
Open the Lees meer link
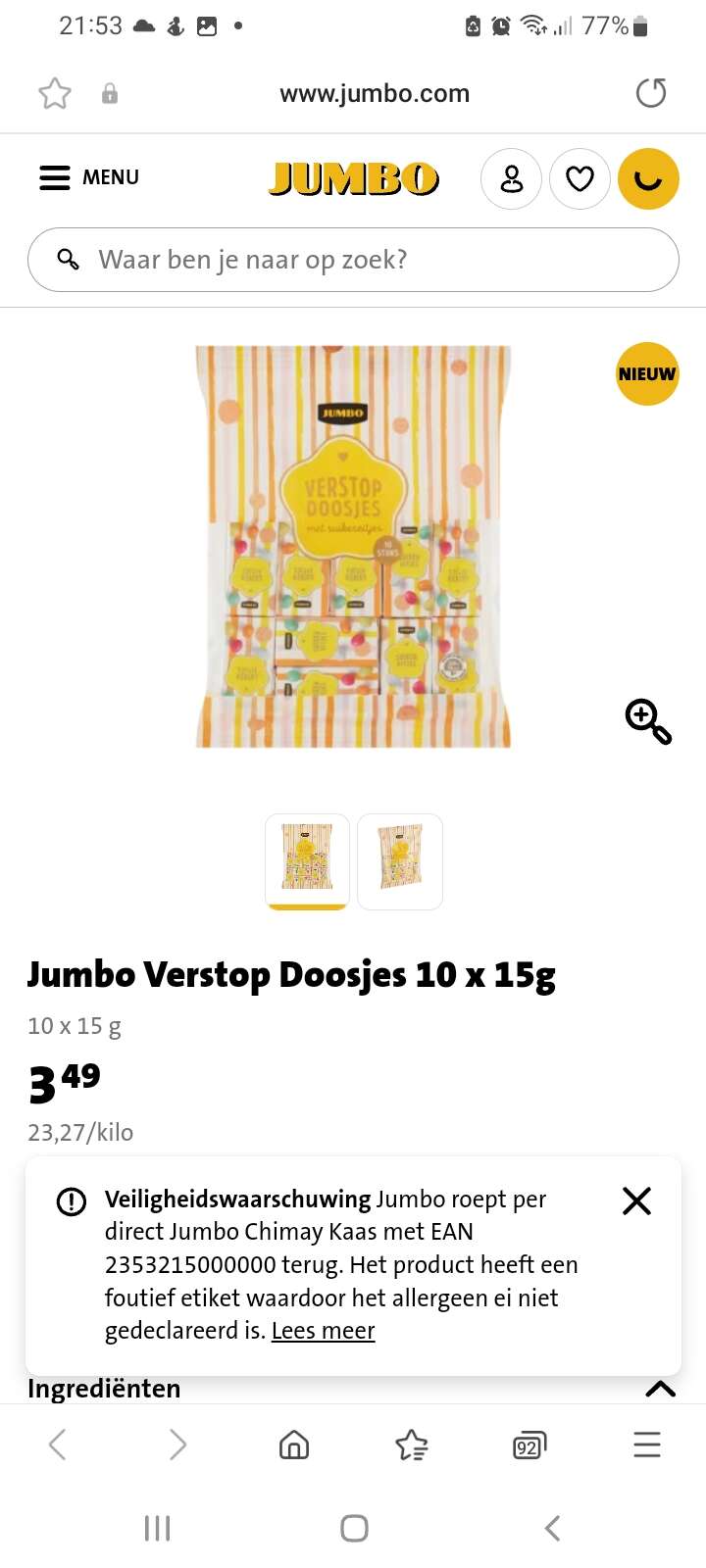click(324, 1331)
